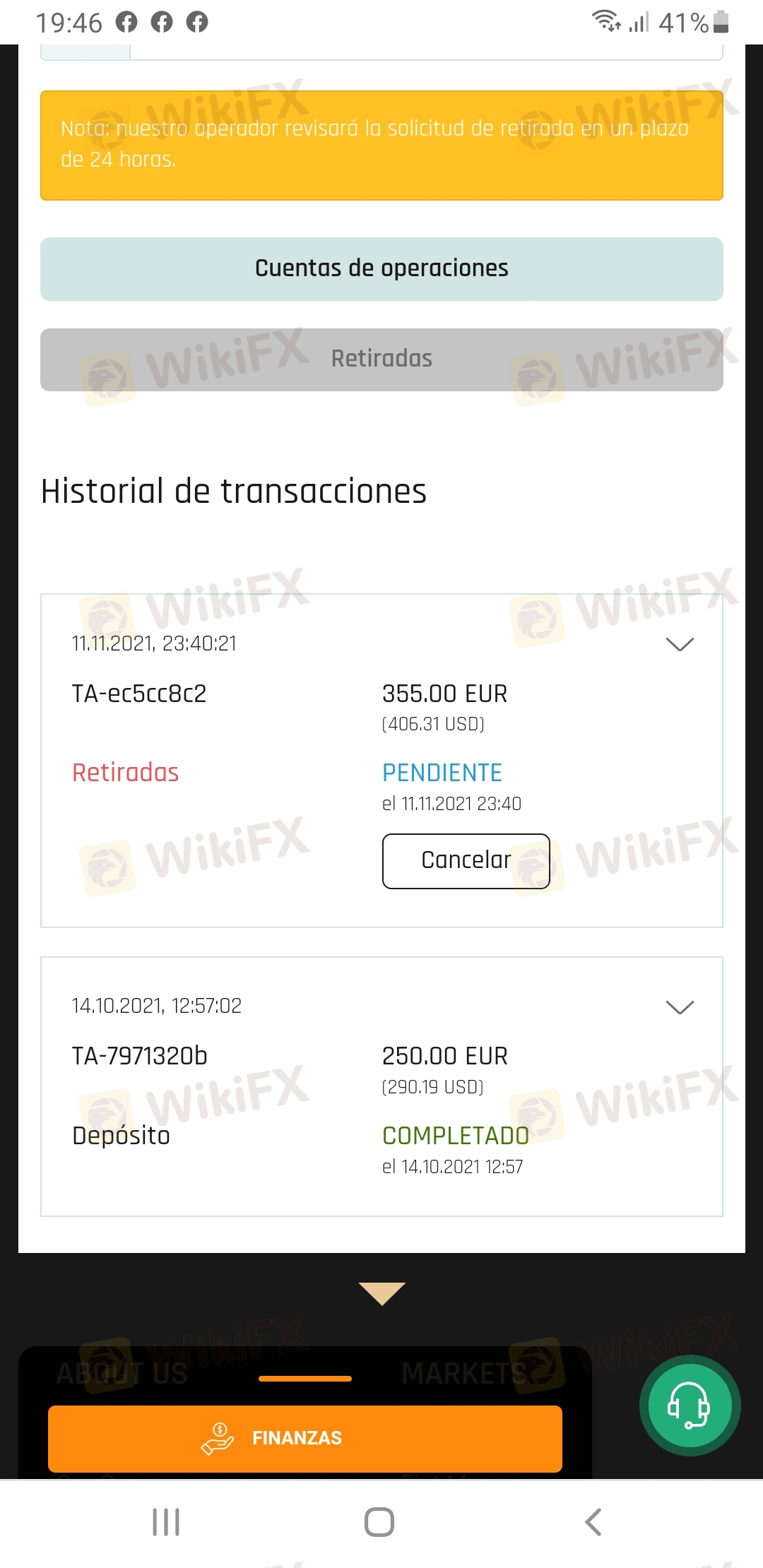Cancel the pending 355.00 EUR withdrawal

466,861
